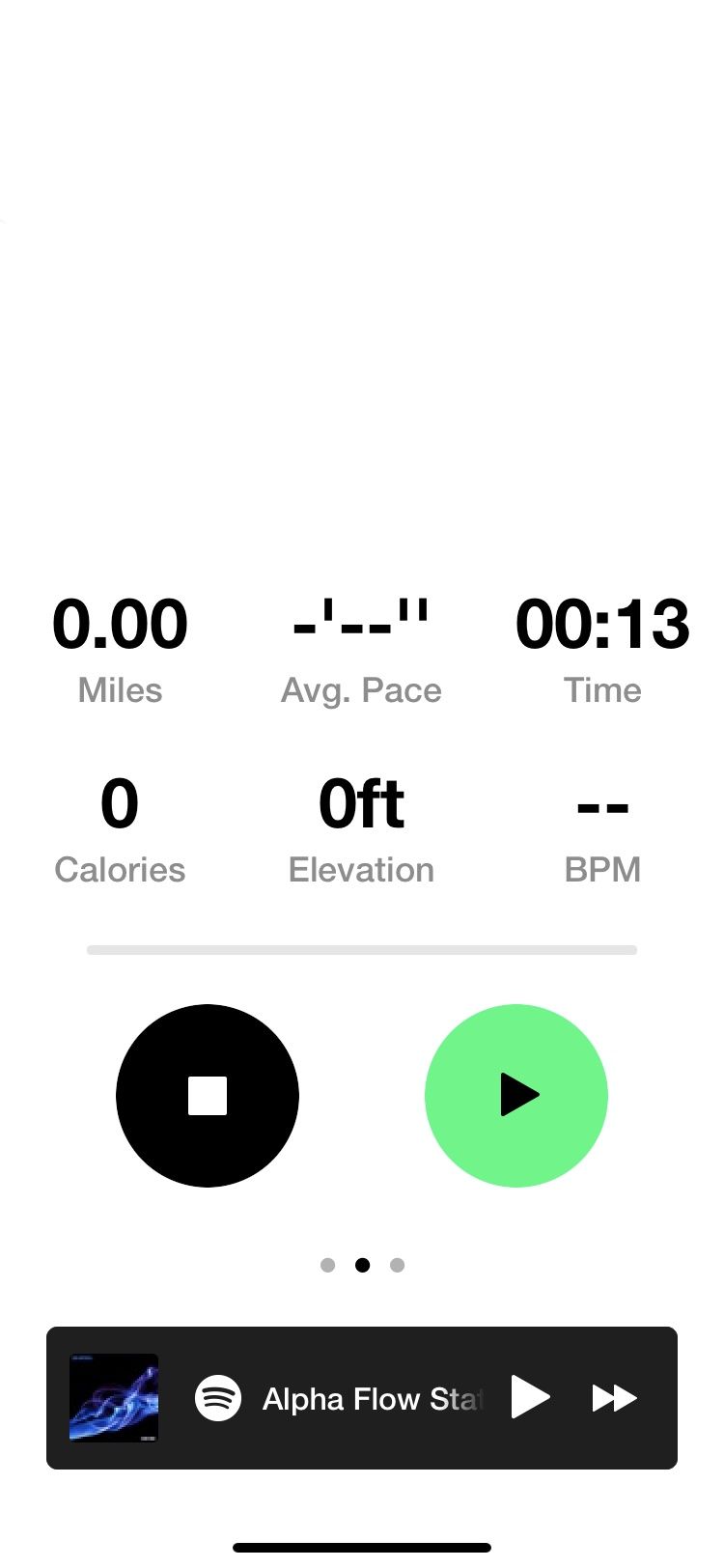Resume the paused run

pos(516,1096)
